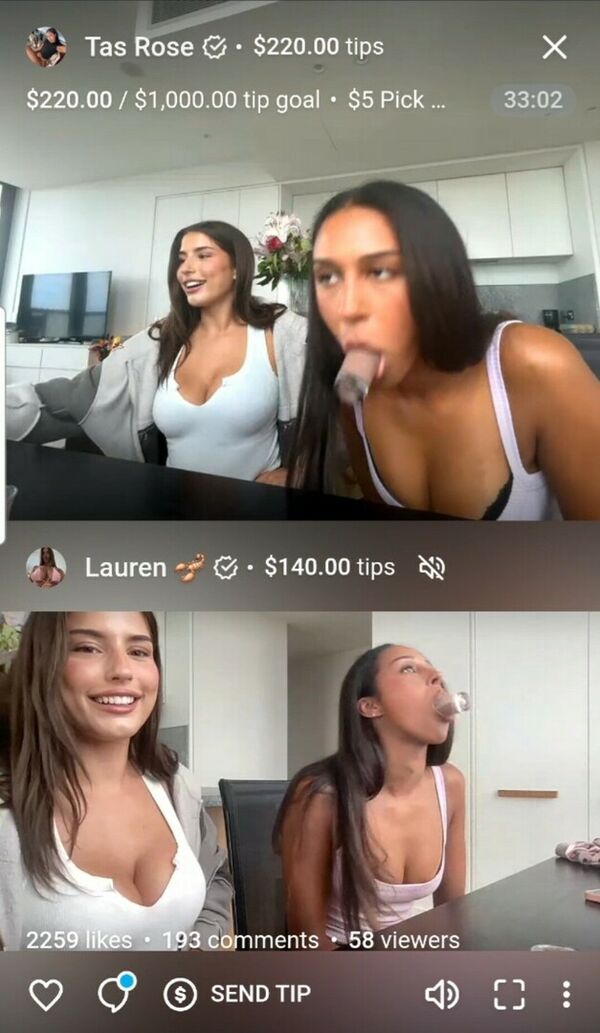Open the comments chat bubble
This screenshot has width=600, height=1033.
115,993
